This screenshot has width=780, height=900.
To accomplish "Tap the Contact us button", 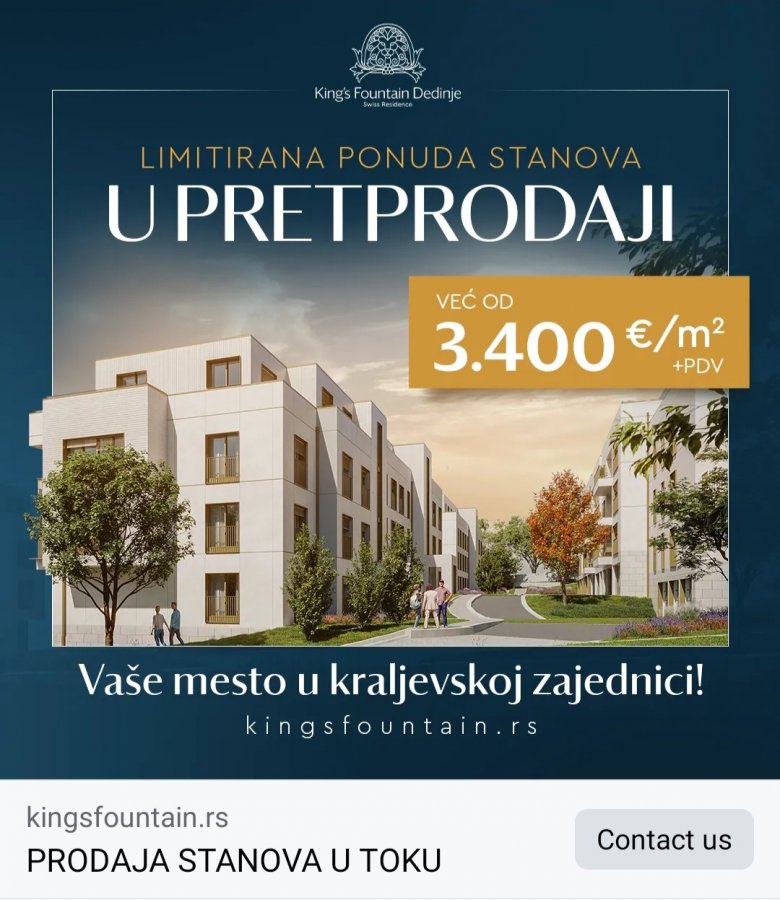I will click(x=664, y=839).
